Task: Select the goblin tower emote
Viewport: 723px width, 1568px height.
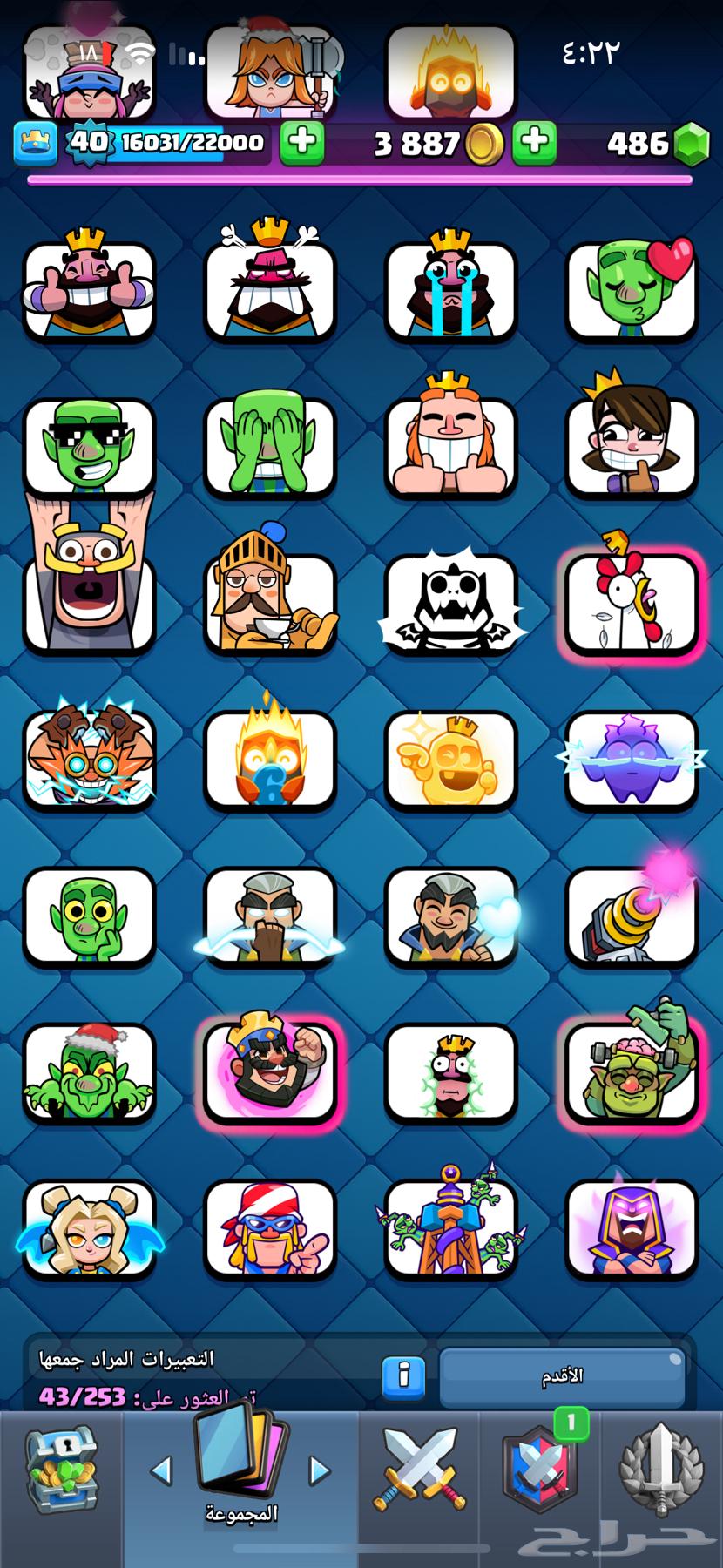Action: coord(450,1227)
